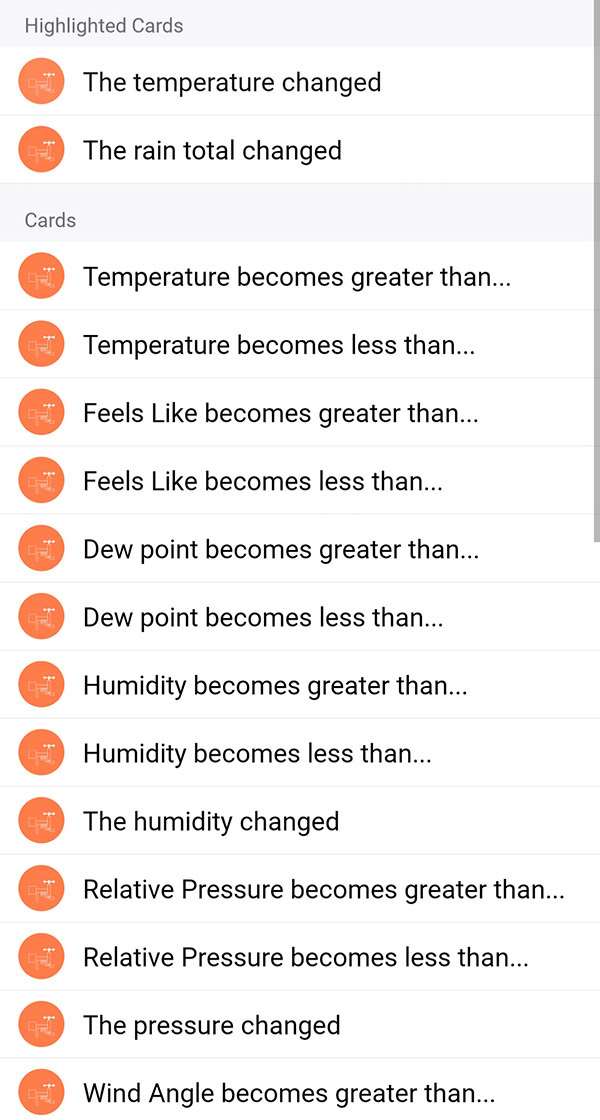This screenshot has width=600, height=1120.
Task: Open 'Relative Pressure becomes greater than...' card
Action: [323, 889]
